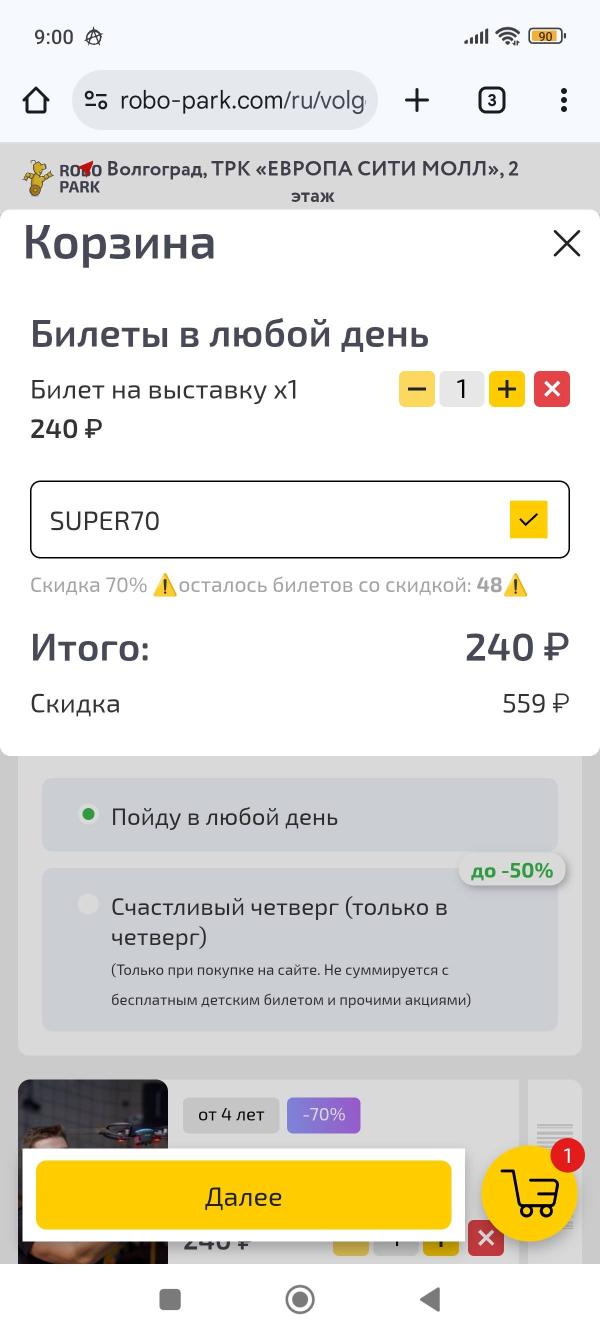600x1334 pixels.
Task: Go back using system navigation
Action: [430, 1299]
